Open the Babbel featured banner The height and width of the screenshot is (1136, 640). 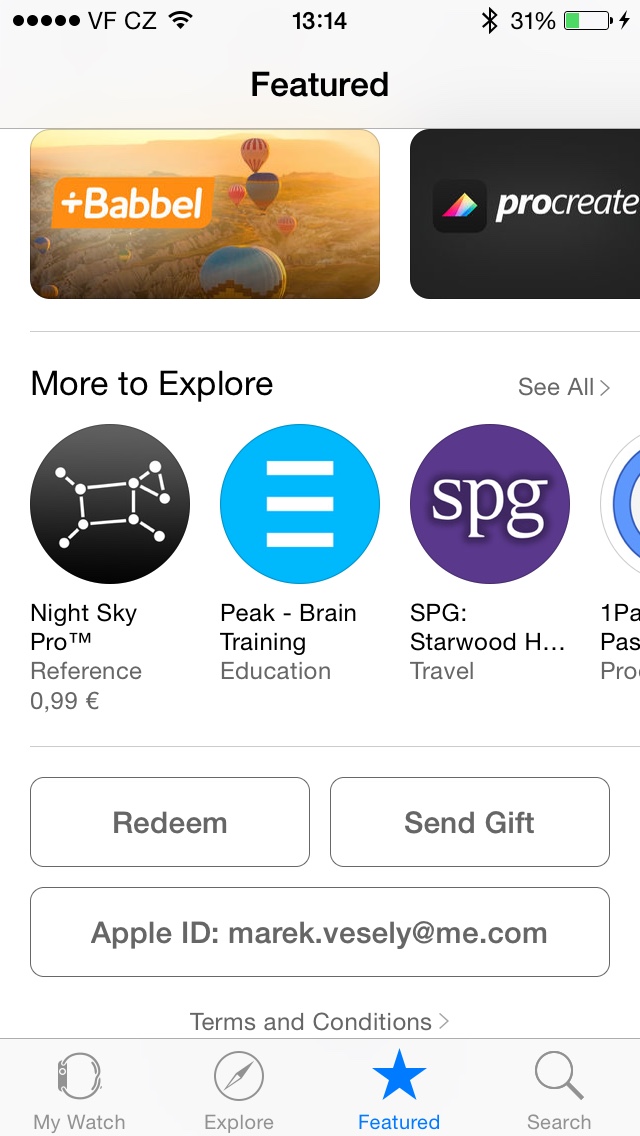(204, 214)
